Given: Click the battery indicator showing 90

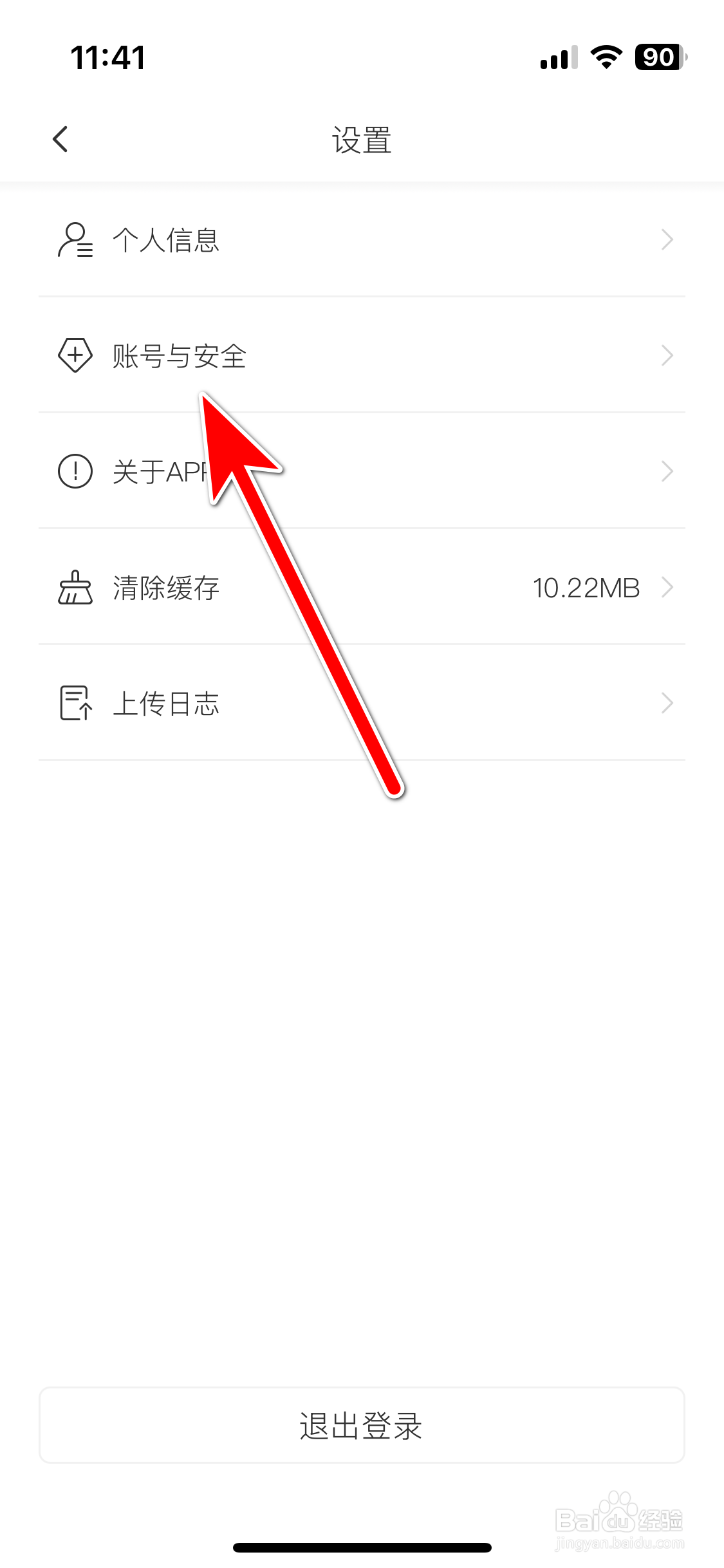Looking at the screenshot, I should [x=658, y=57].
